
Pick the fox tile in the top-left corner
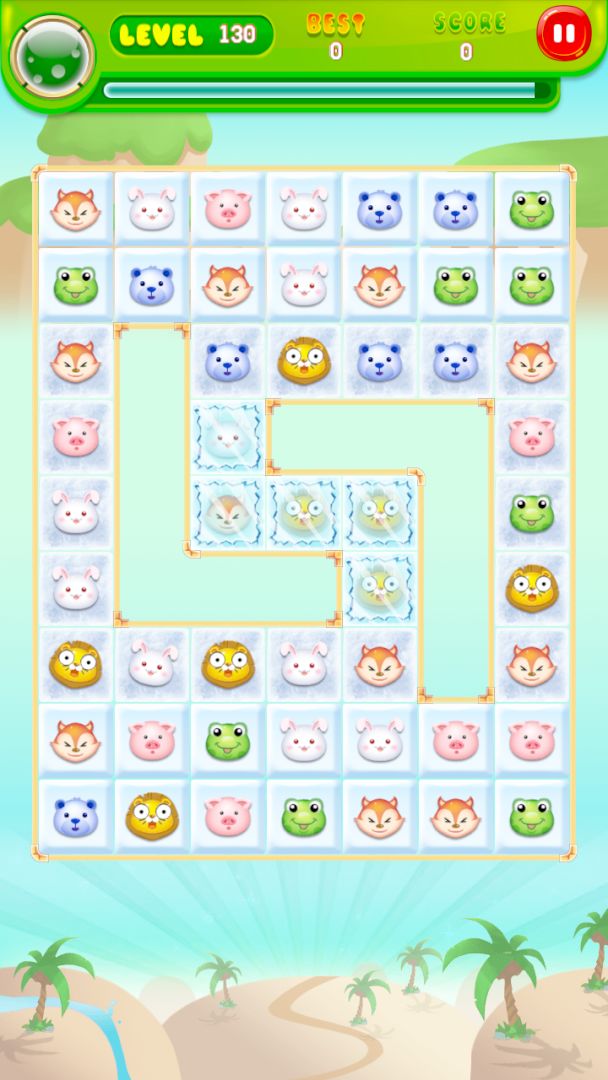coord(75,209)
